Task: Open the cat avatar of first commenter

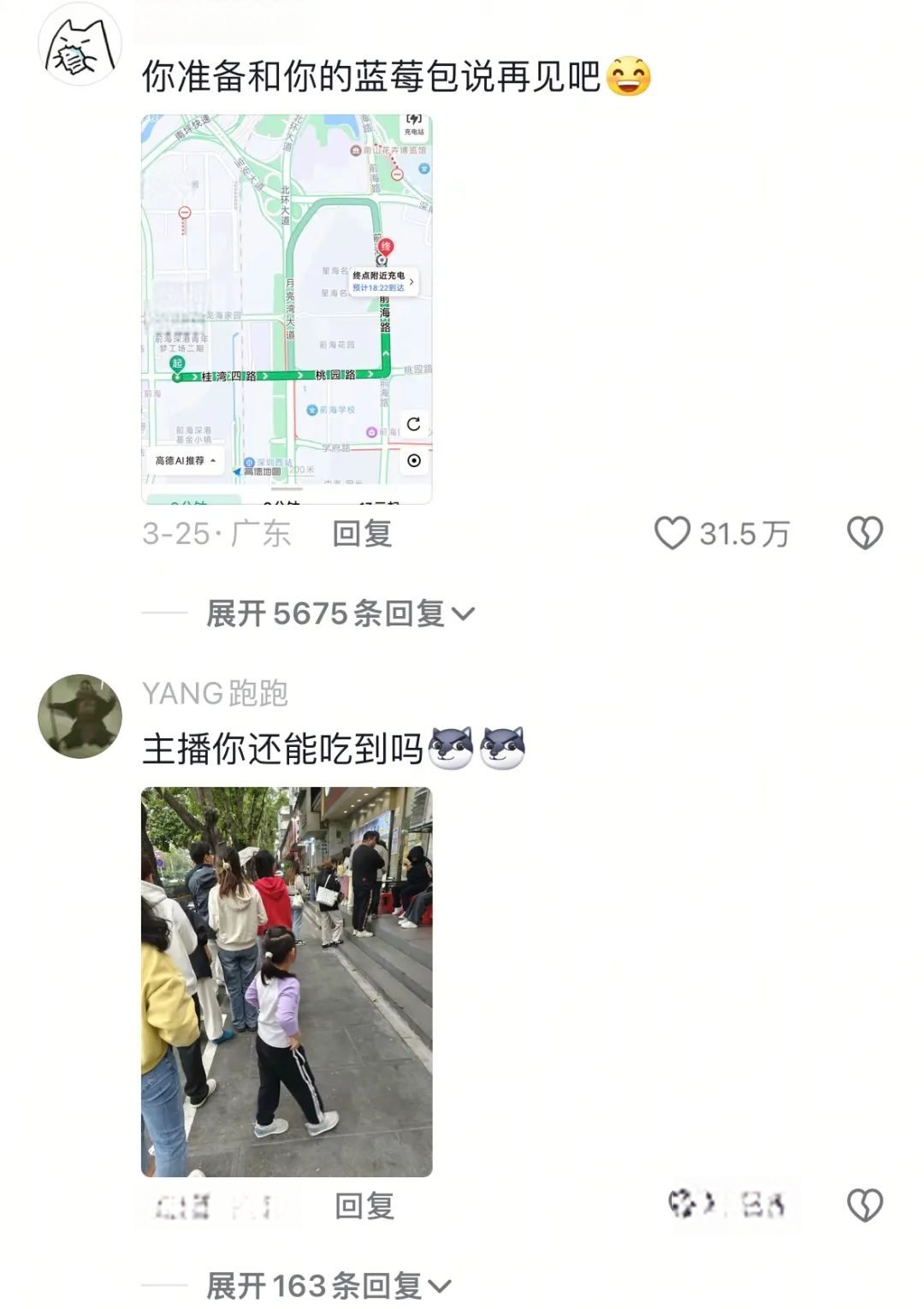Action: click(x=80, y=44)
